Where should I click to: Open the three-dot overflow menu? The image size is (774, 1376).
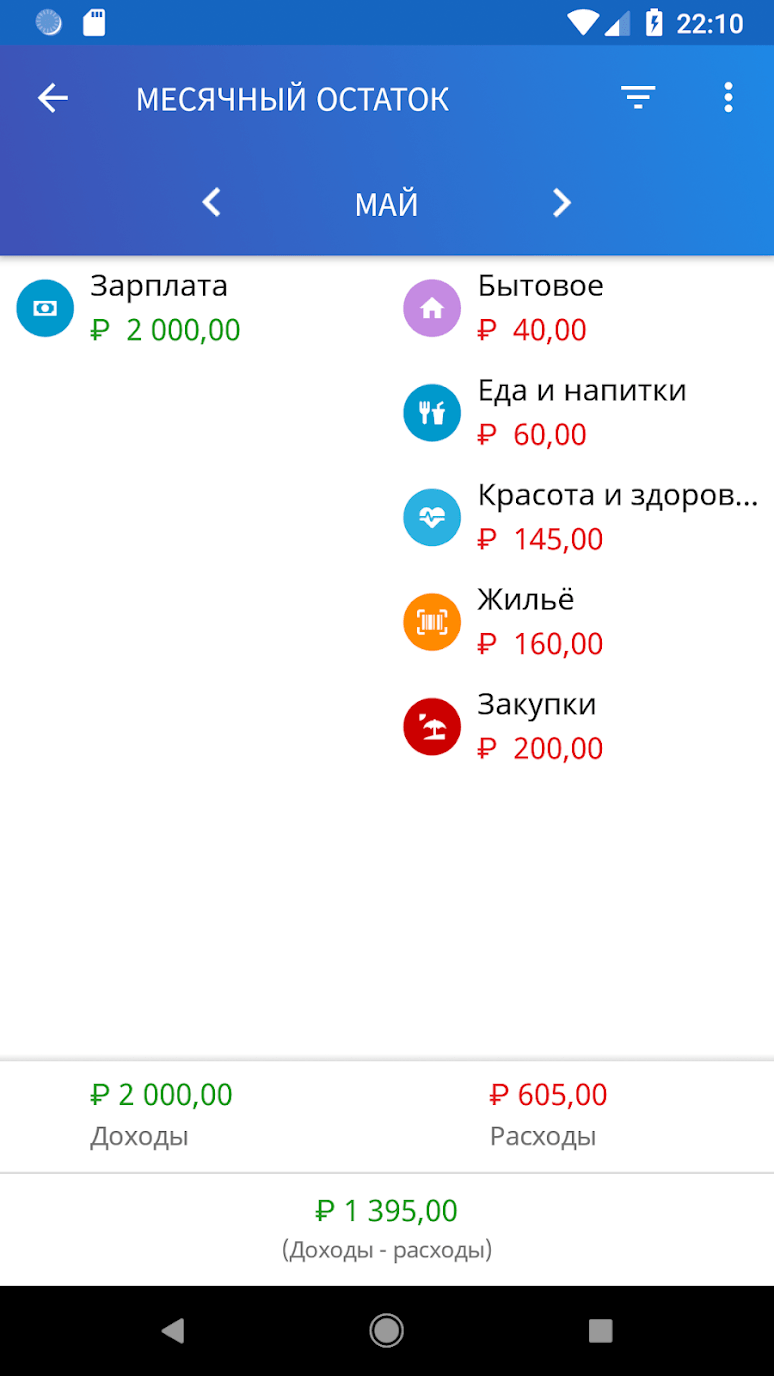pyautogui.click(x=728, y=98)
